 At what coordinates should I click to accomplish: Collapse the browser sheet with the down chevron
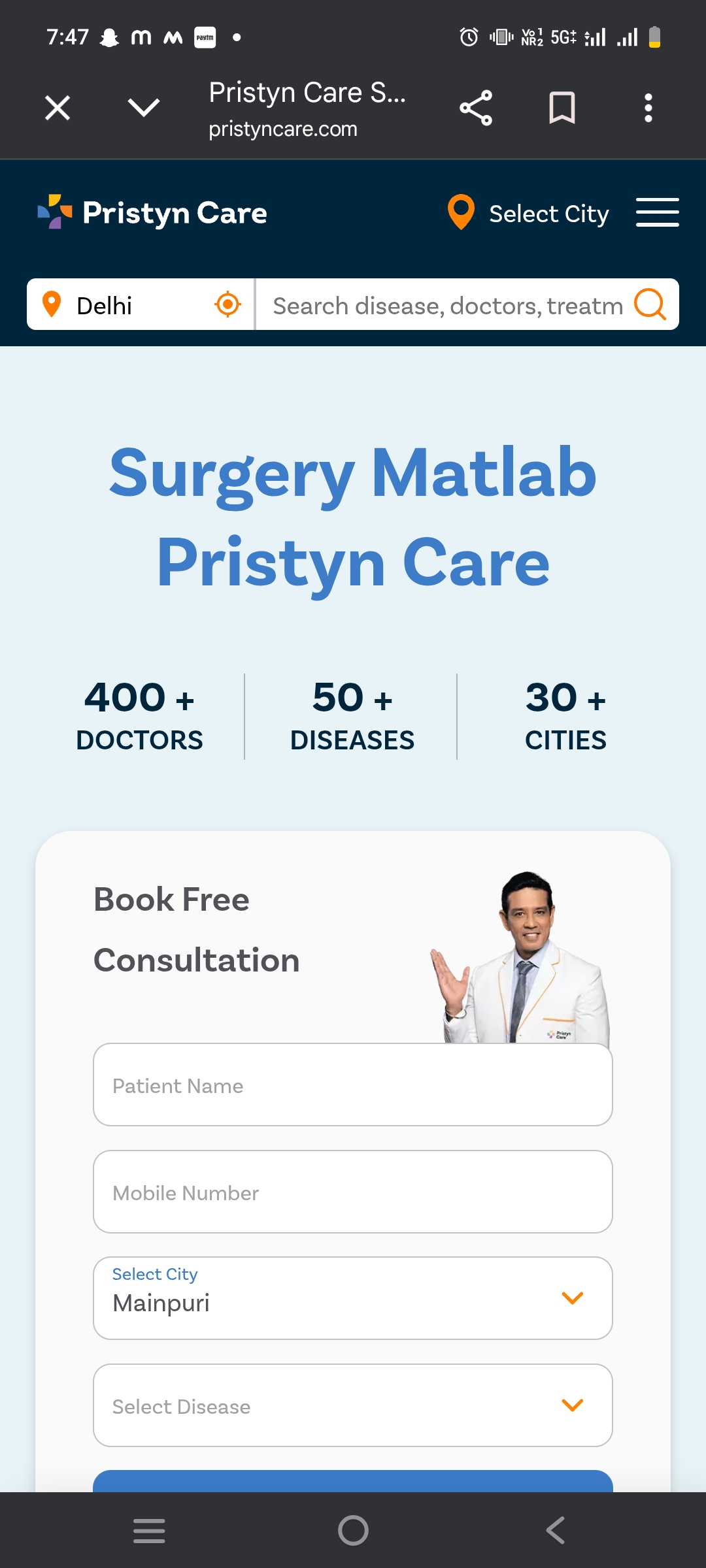click(x=143, y=108)
